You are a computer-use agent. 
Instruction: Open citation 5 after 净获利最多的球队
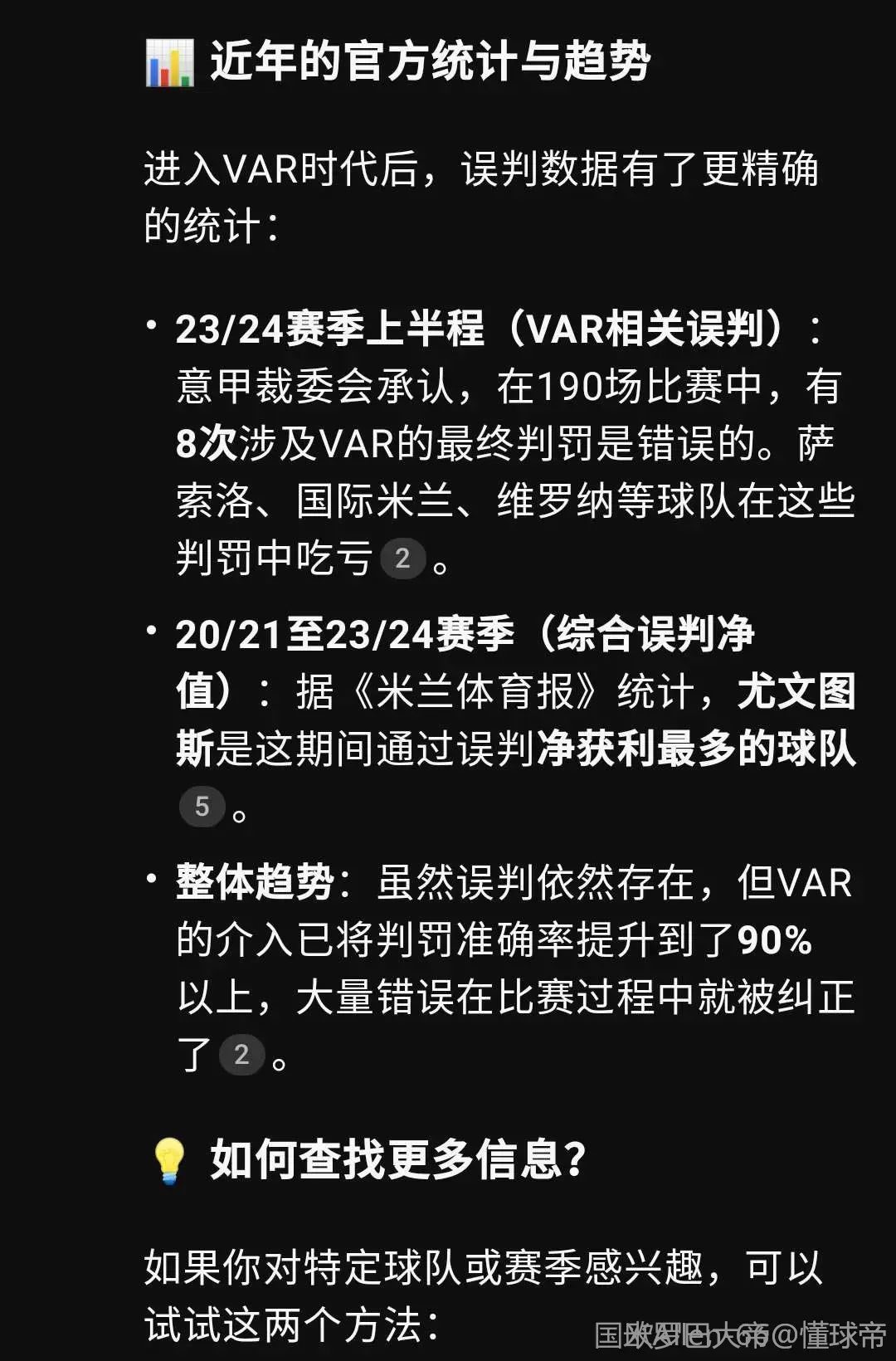(x=202, y=806)
